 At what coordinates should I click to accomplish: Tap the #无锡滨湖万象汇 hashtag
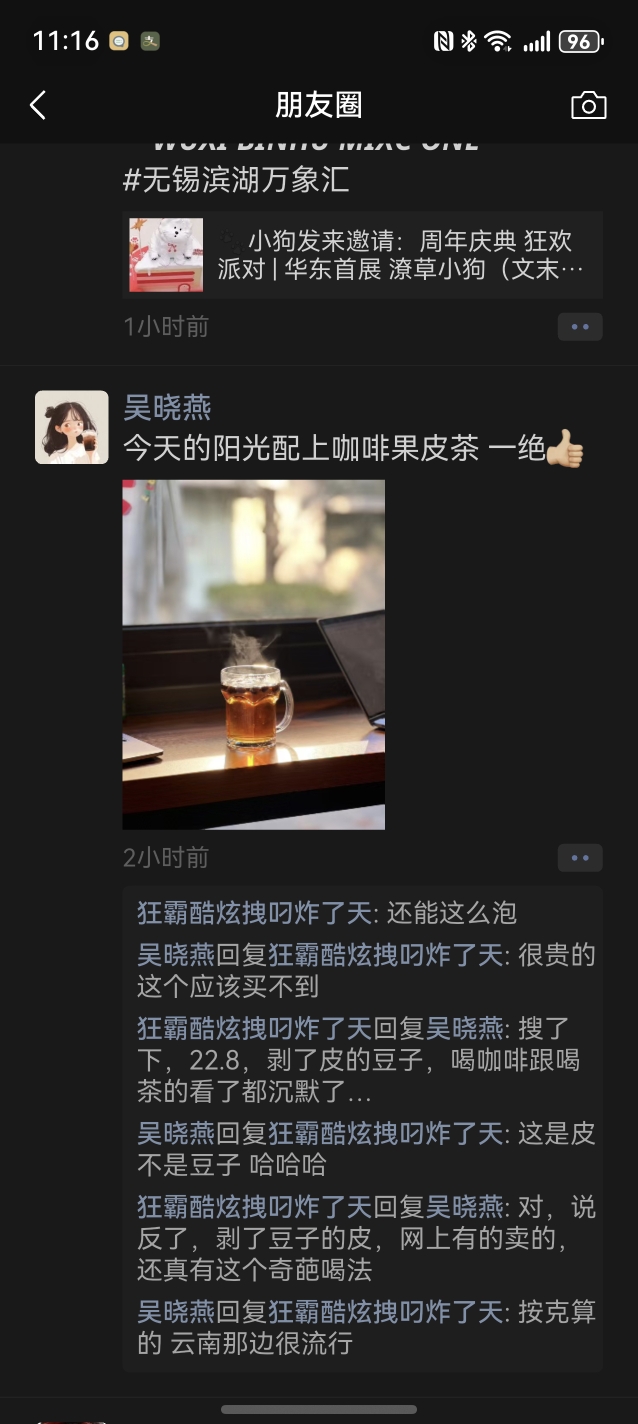pos(236,180)
